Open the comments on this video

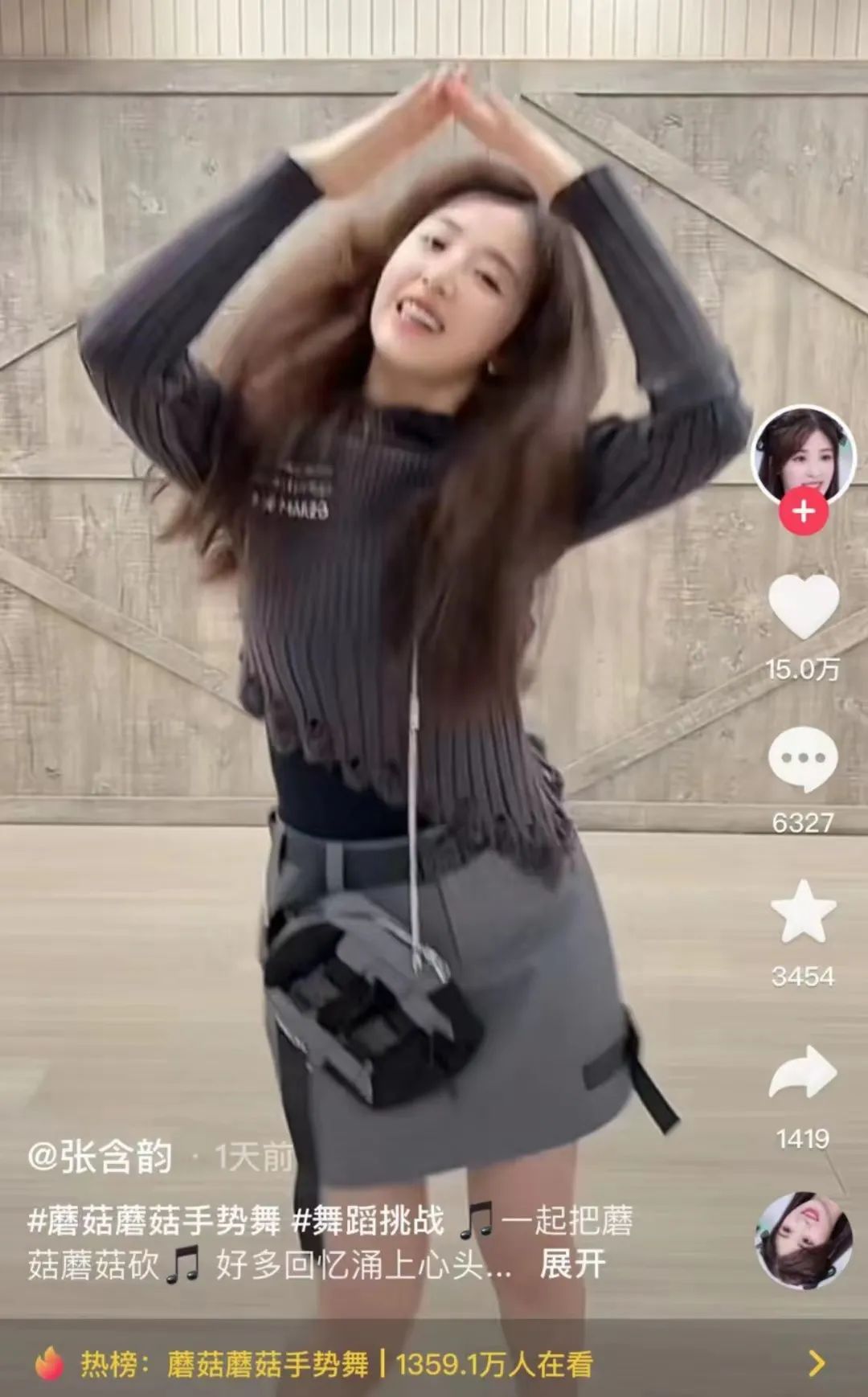(802, 760)
